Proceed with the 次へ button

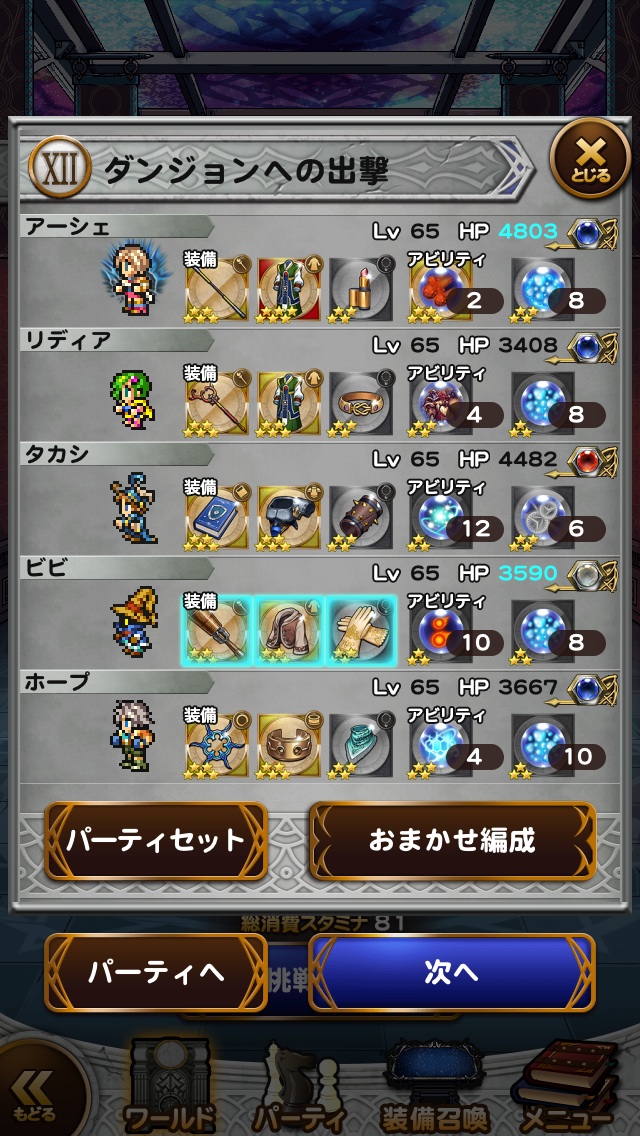pos(452,972)
